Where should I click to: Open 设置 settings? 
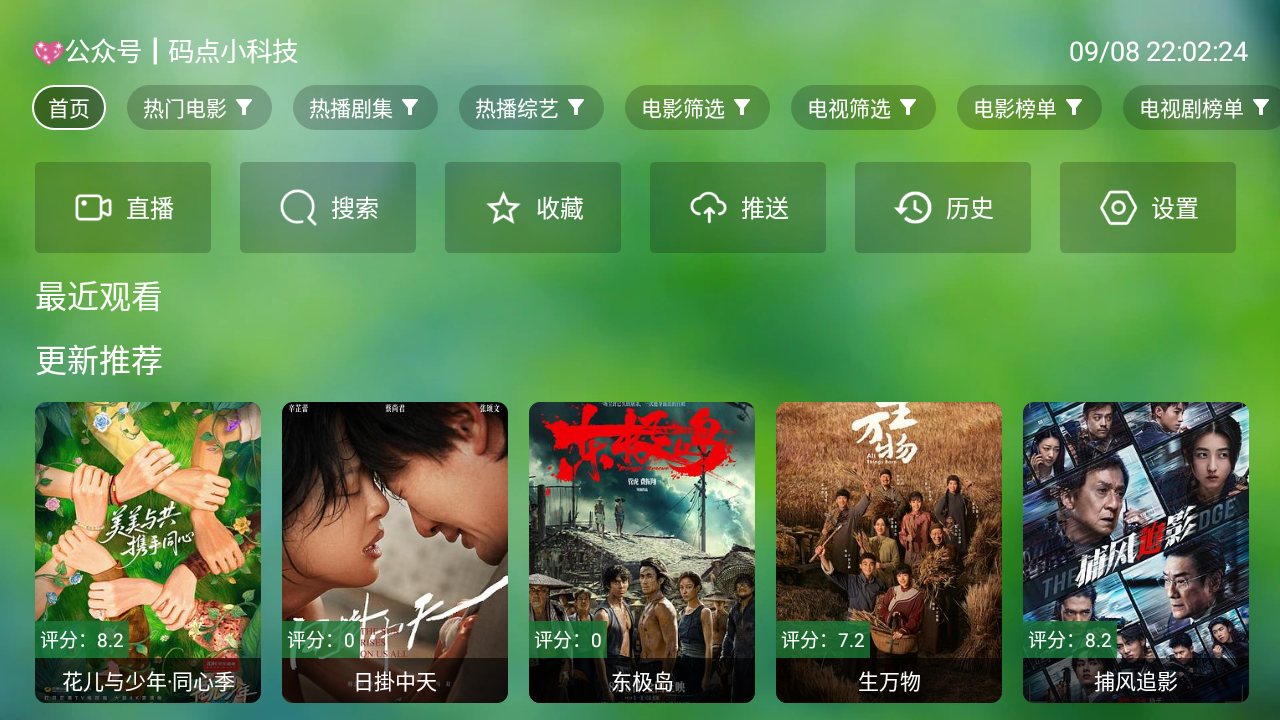1148,208
